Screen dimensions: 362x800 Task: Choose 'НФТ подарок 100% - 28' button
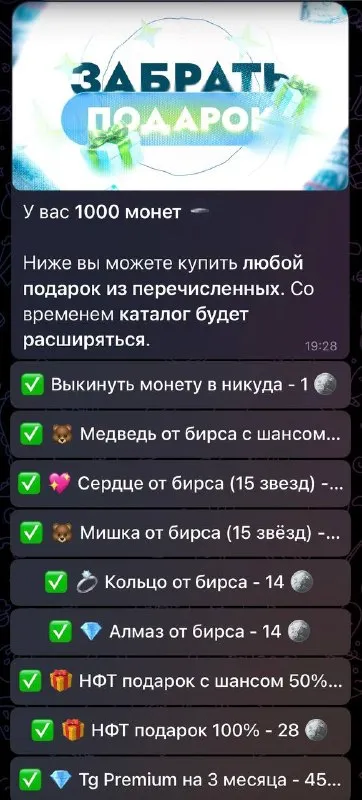(x=180, y=731)
